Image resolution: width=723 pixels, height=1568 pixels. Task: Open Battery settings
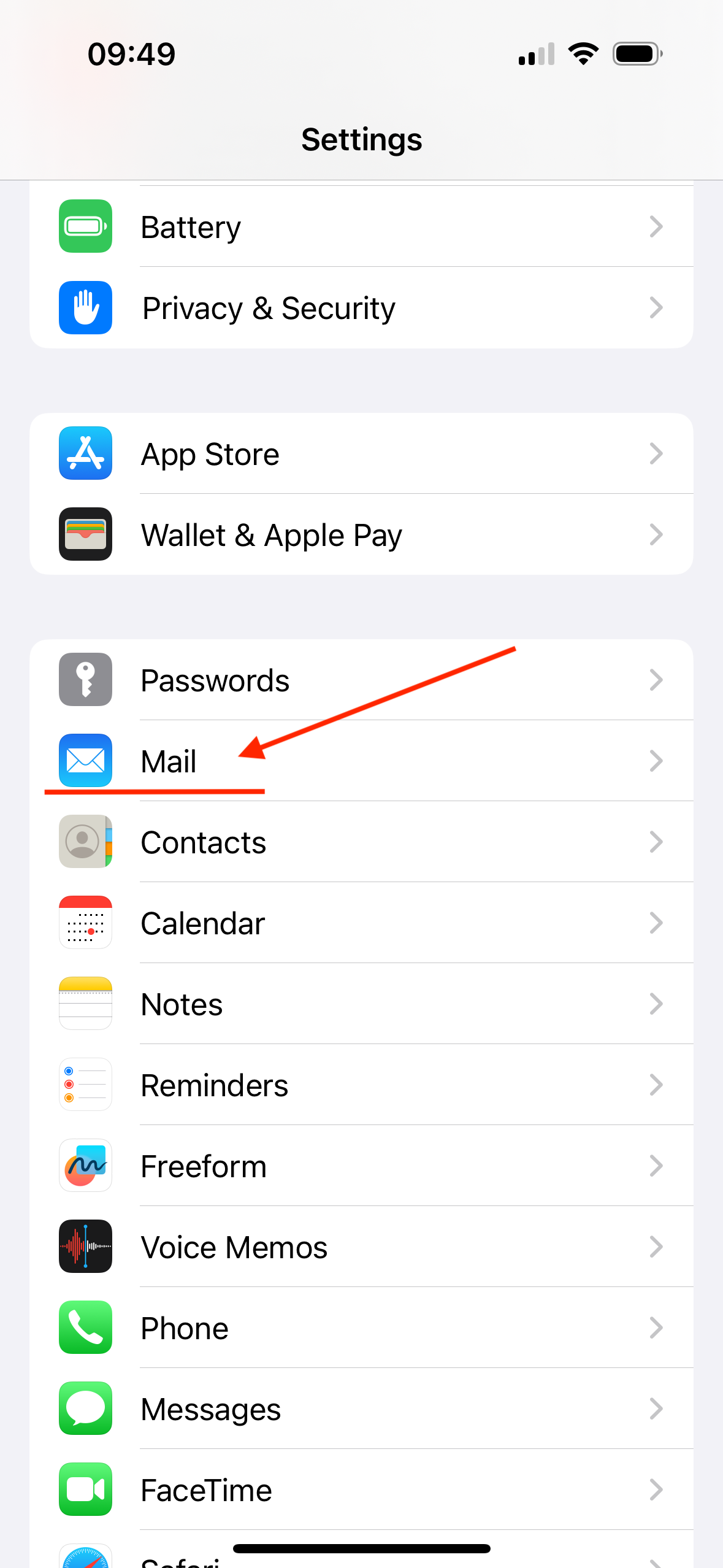coord(361,227)
